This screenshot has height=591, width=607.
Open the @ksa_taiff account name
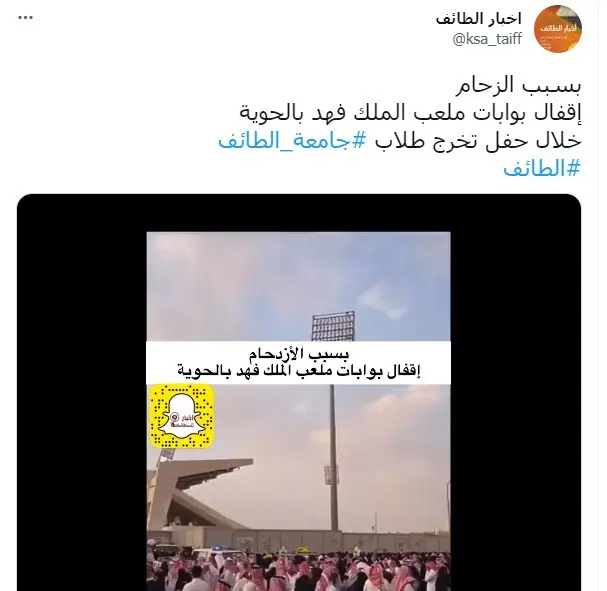point(489,39)
